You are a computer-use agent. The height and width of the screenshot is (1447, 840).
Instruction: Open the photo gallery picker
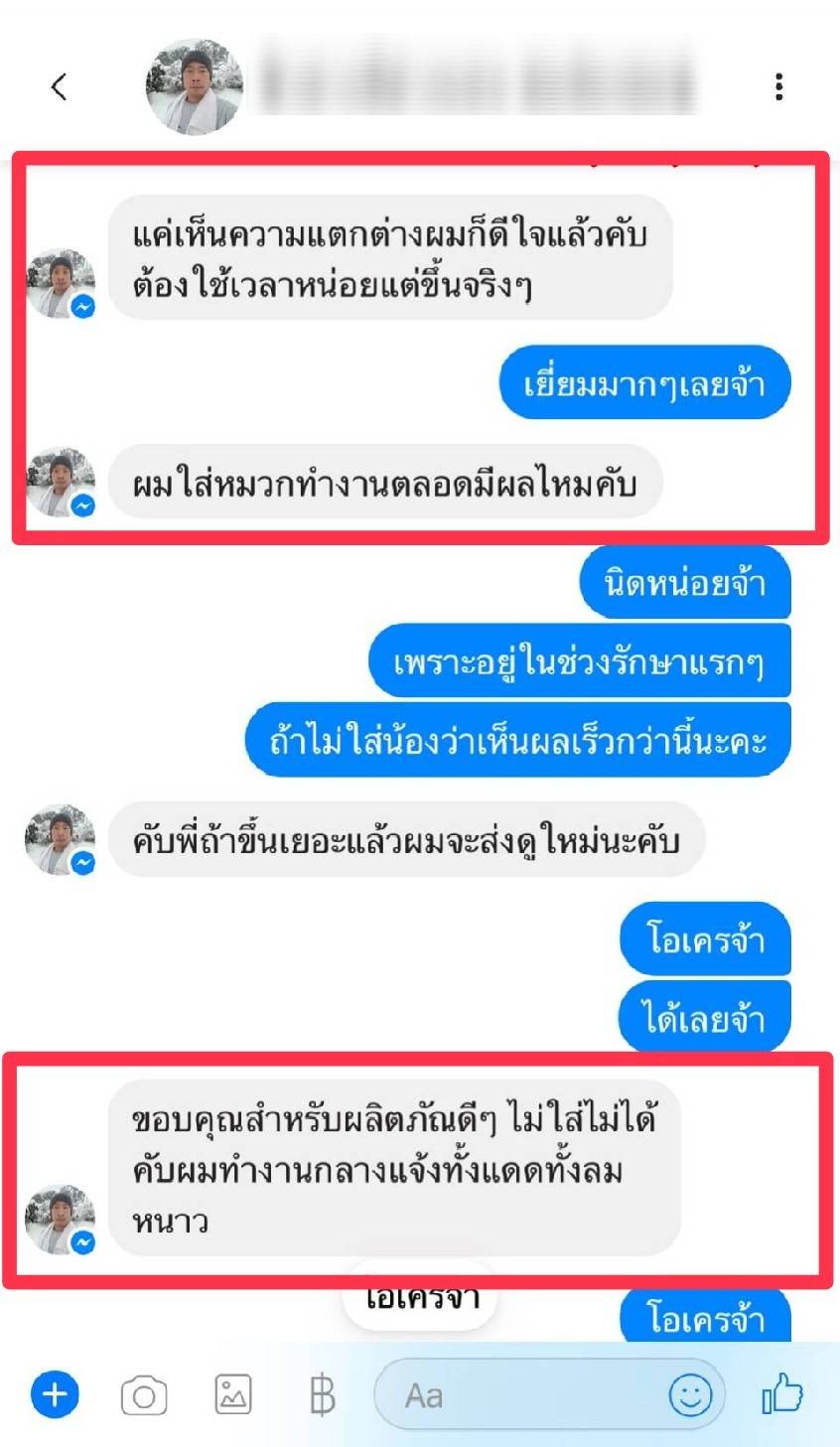pos(233,1395)
